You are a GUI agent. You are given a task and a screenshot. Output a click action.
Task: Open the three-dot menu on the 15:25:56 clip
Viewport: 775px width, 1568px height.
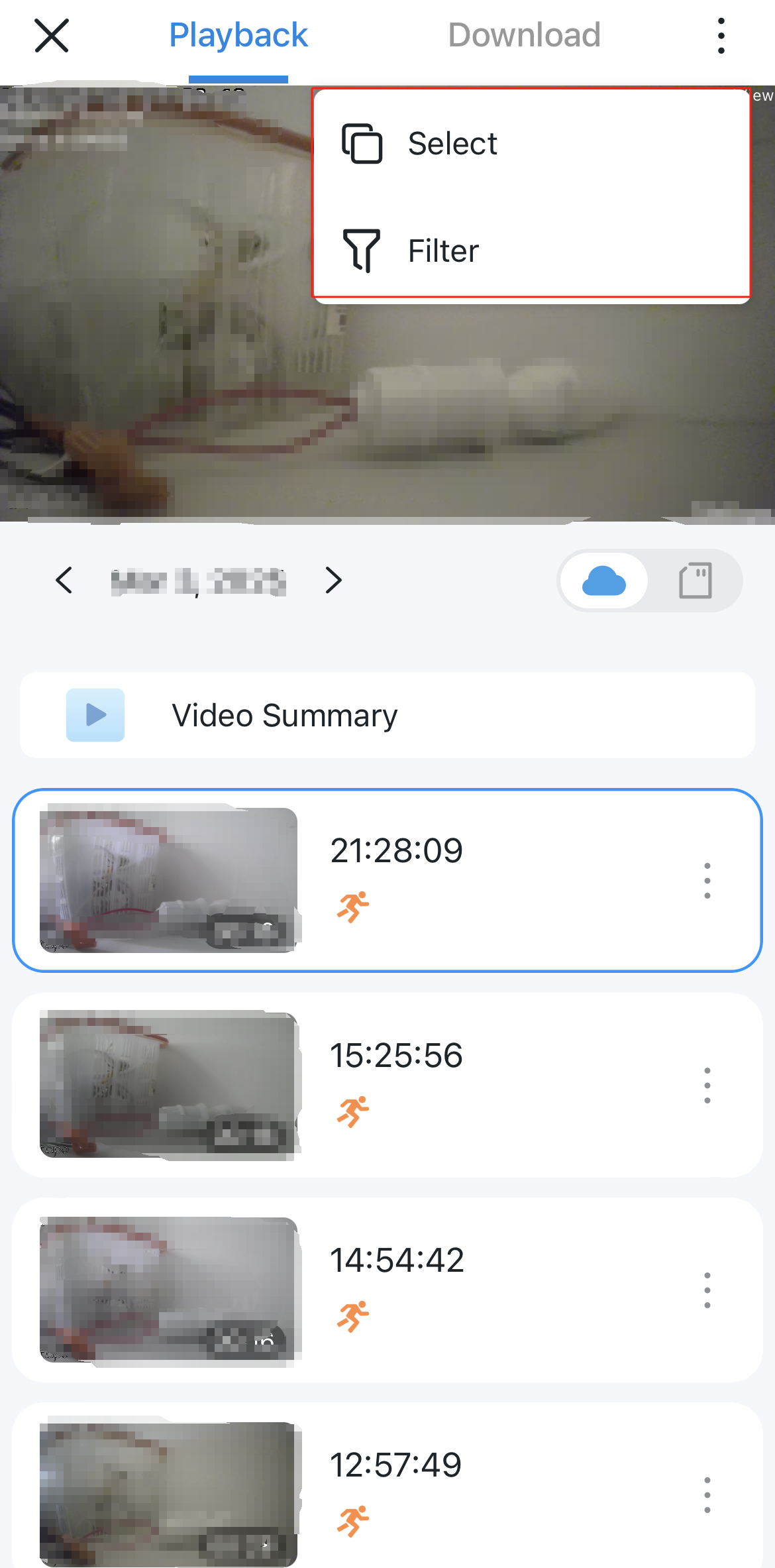click(707, 1085)
